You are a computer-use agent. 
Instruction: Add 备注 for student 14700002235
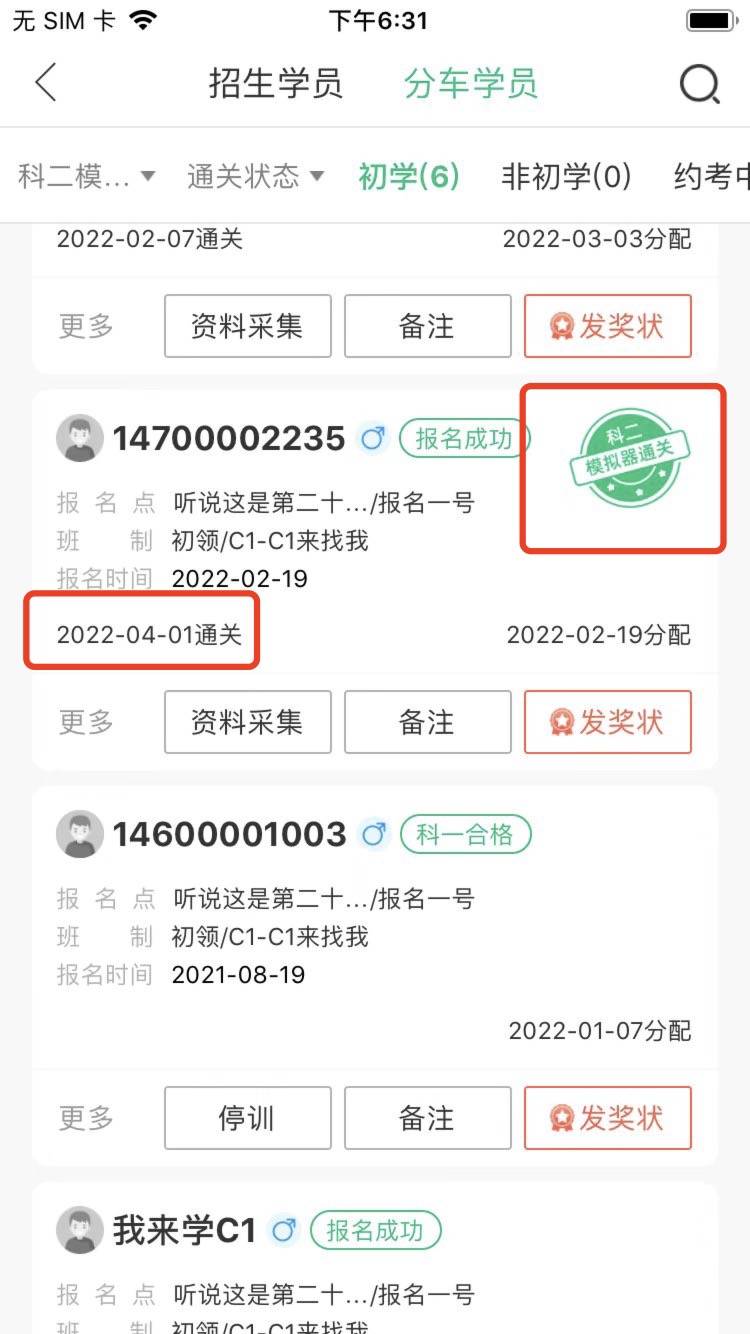click(x=427, y=722)
